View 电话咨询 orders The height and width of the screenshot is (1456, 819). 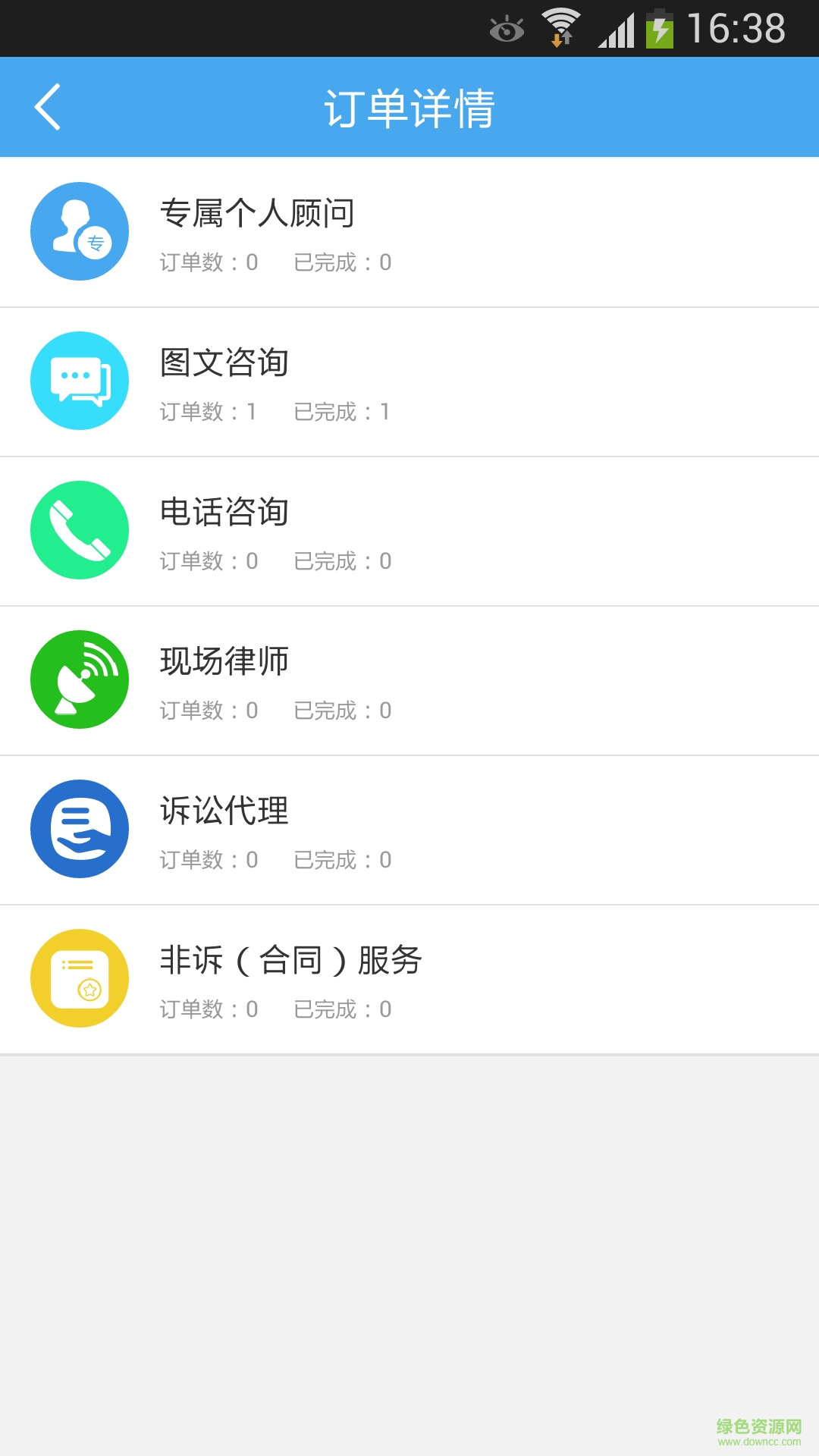[x=409, y=531]
